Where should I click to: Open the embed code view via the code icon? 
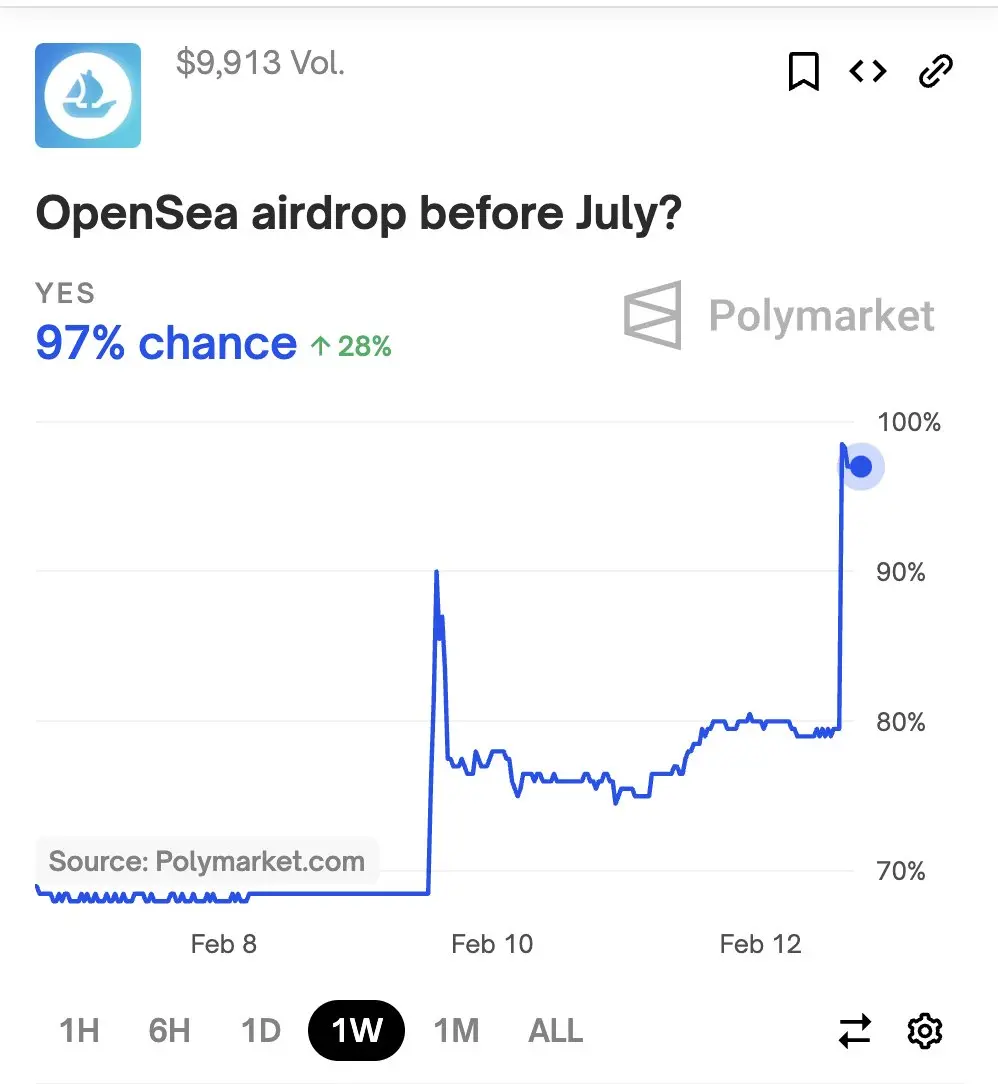click(867, 70)
